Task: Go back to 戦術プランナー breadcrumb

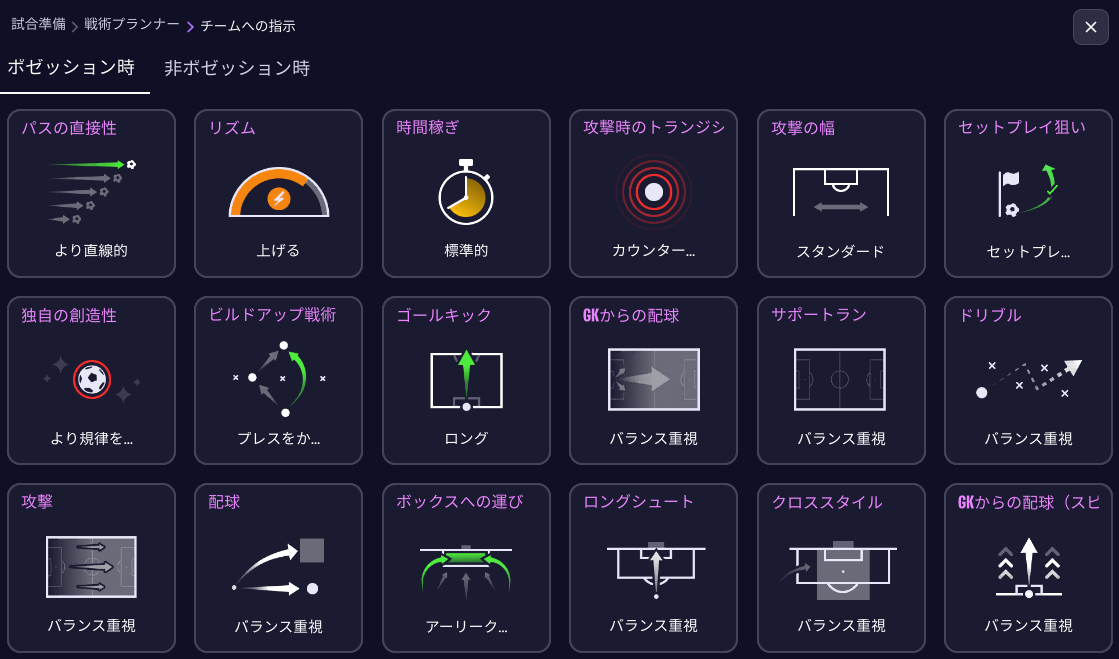Action: pyautogui.click(x=132, y=24)
